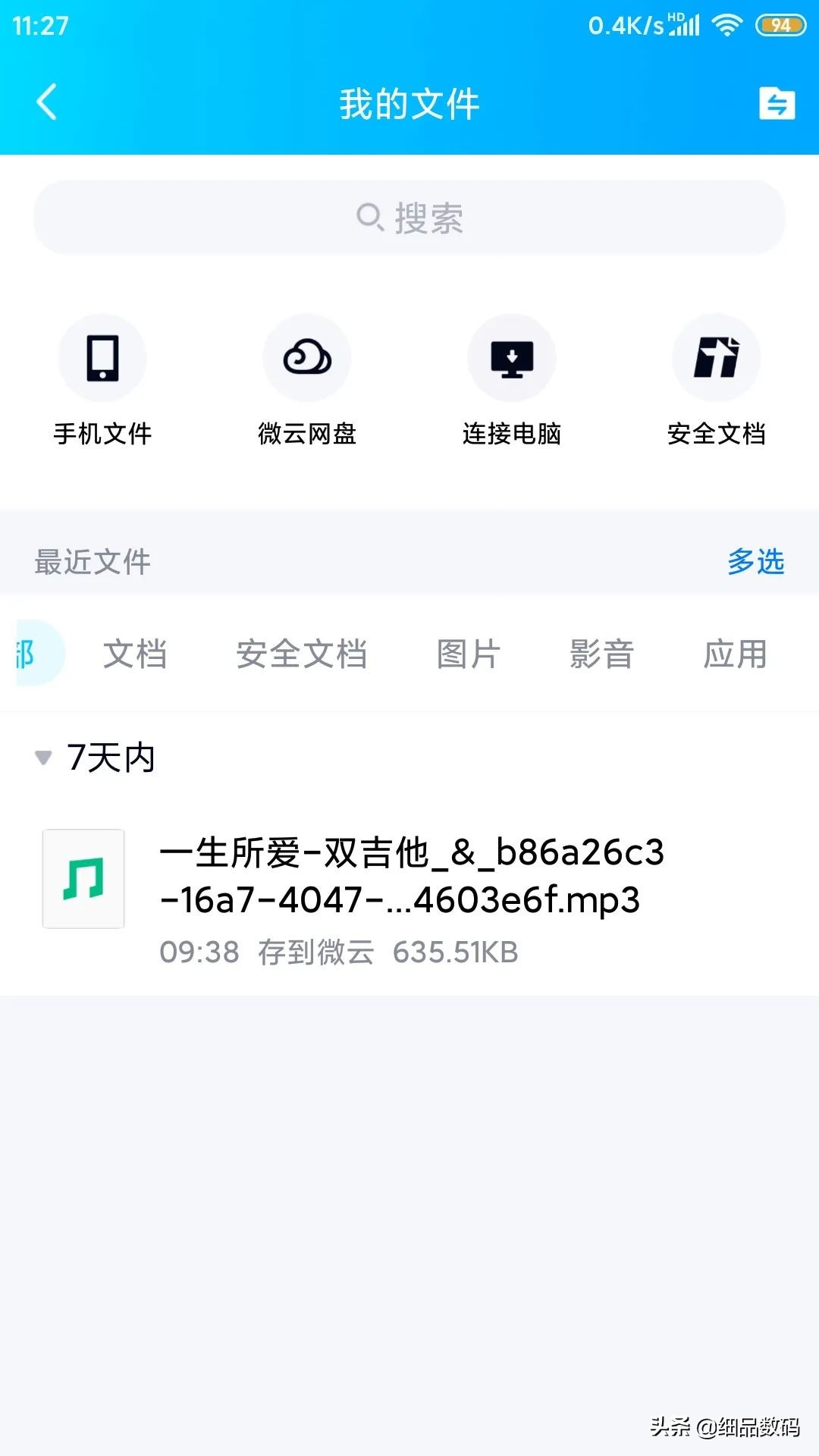Open the 应用 apps tab
Viewport: 819px width, 1456px height.
(734, 654)
